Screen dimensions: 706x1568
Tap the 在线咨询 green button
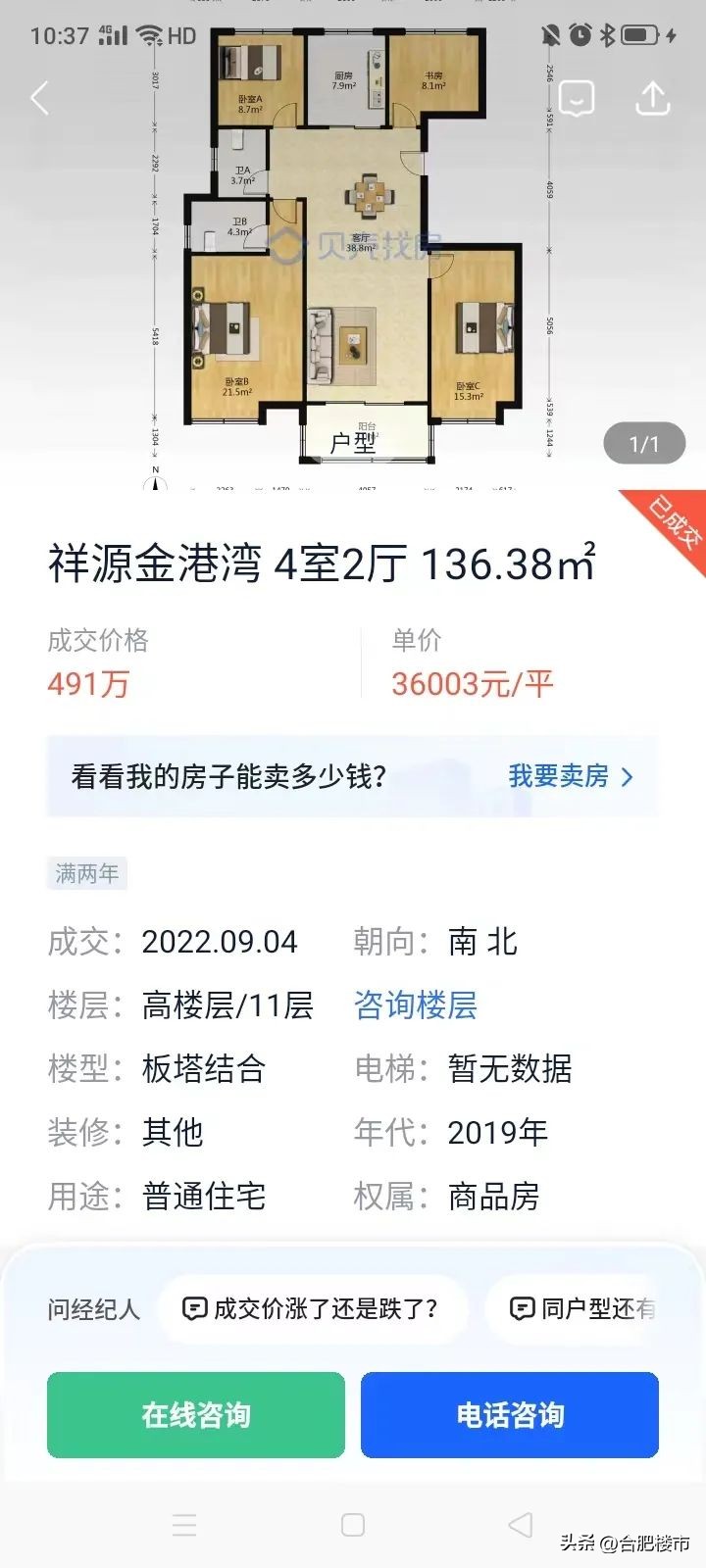coord(195,1414)
